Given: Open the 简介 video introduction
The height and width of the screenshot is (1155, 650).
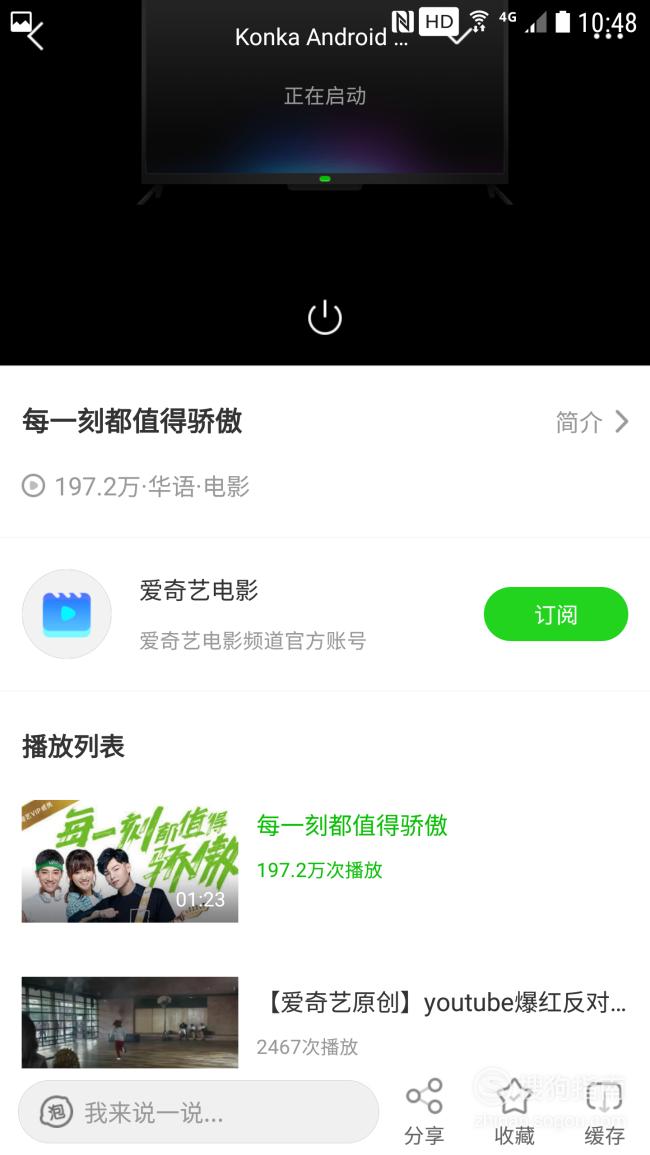Looking at the screenshot, I should [x=593, y=422].
